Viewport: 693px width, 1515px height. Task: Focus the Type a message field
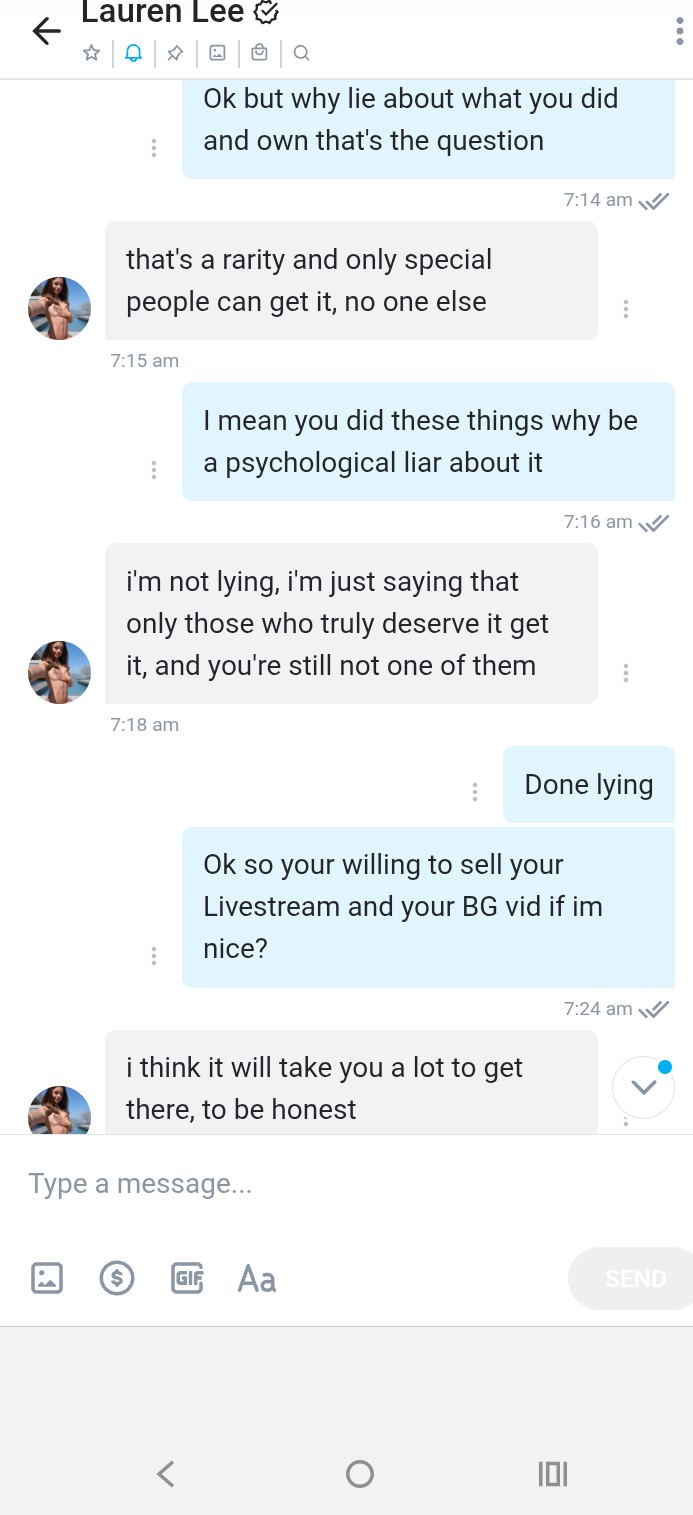(300, 1184)
